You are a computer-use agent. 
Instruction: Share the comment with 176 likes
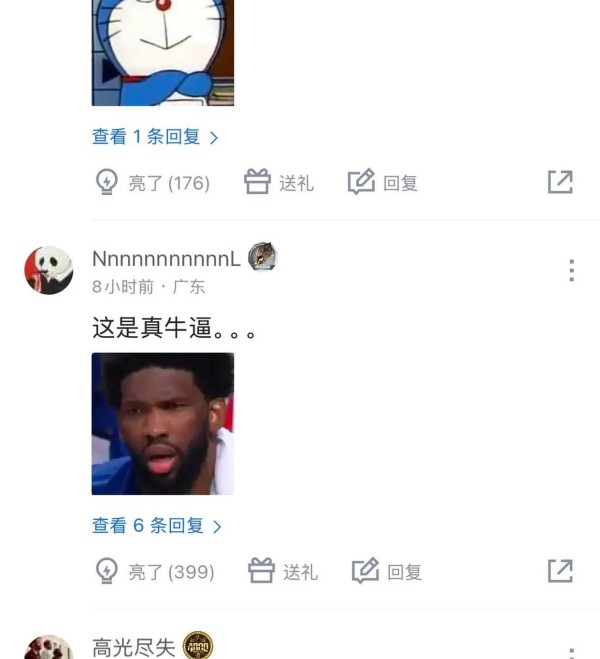[560, 182]
